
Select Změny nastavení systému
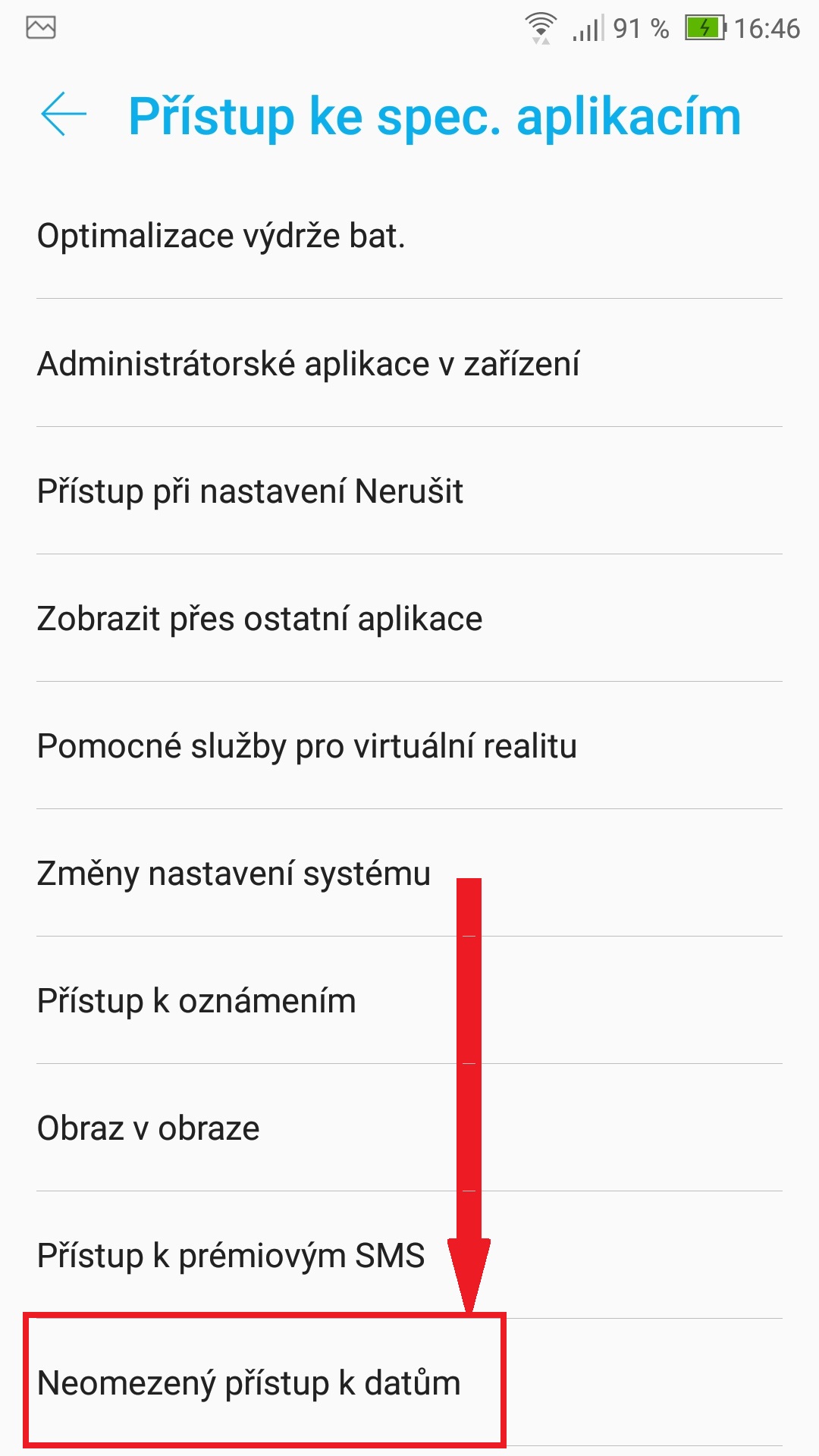pyautogui.click(x=234, y=874)
